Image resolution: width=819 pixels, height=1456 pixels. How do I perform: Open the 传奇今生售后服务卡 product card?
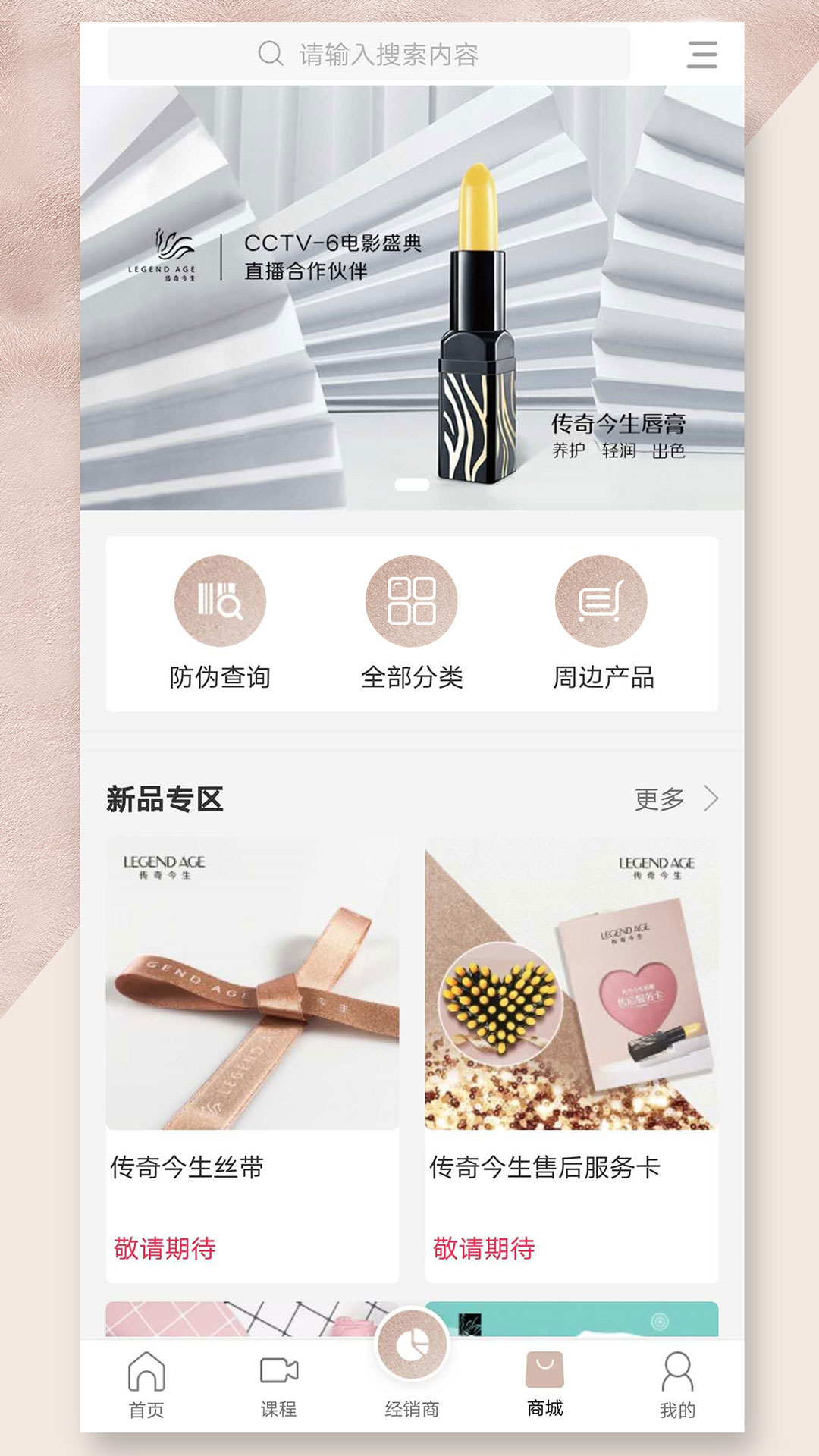coord(571,1059)
